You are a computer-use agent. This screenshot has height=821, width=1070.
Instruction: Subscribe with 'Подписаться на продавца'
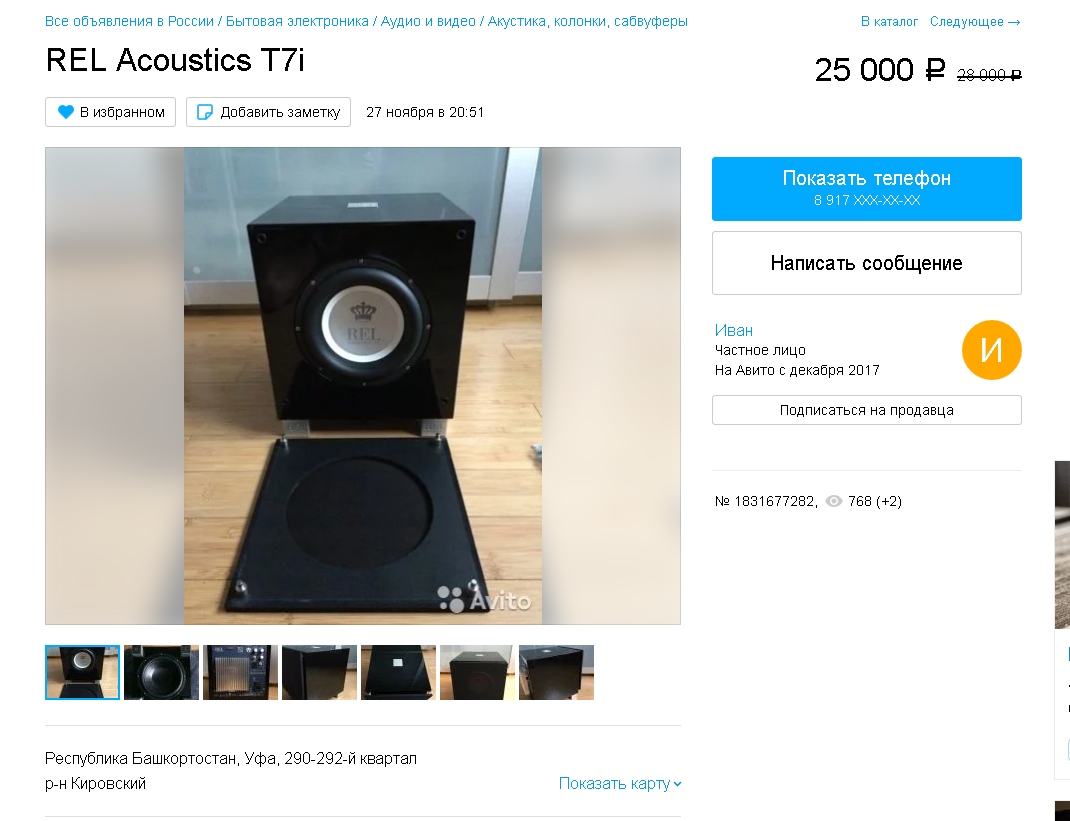[x=866, y=410]
